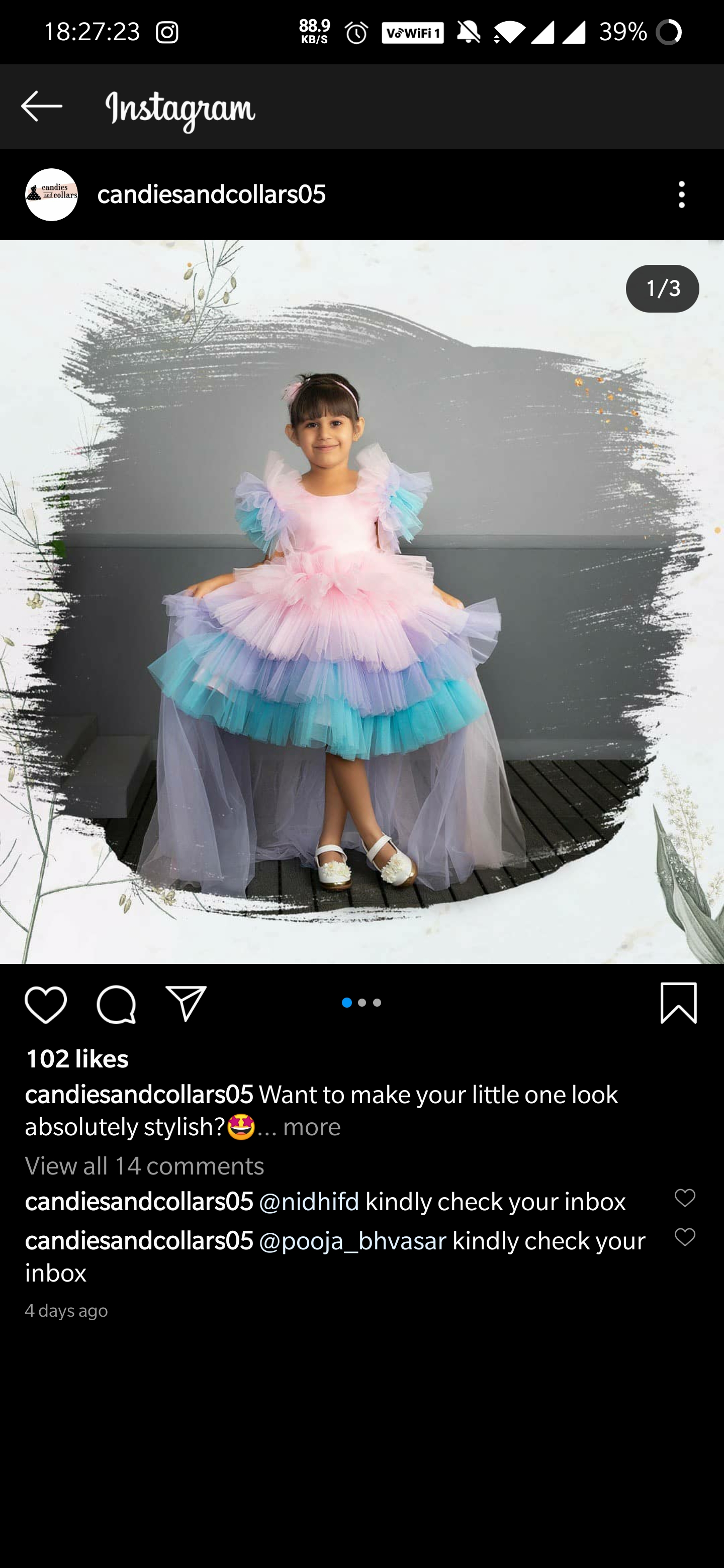Open the @pooja_bhvasar mention

pyautogui.click(x=352, y=1241)
